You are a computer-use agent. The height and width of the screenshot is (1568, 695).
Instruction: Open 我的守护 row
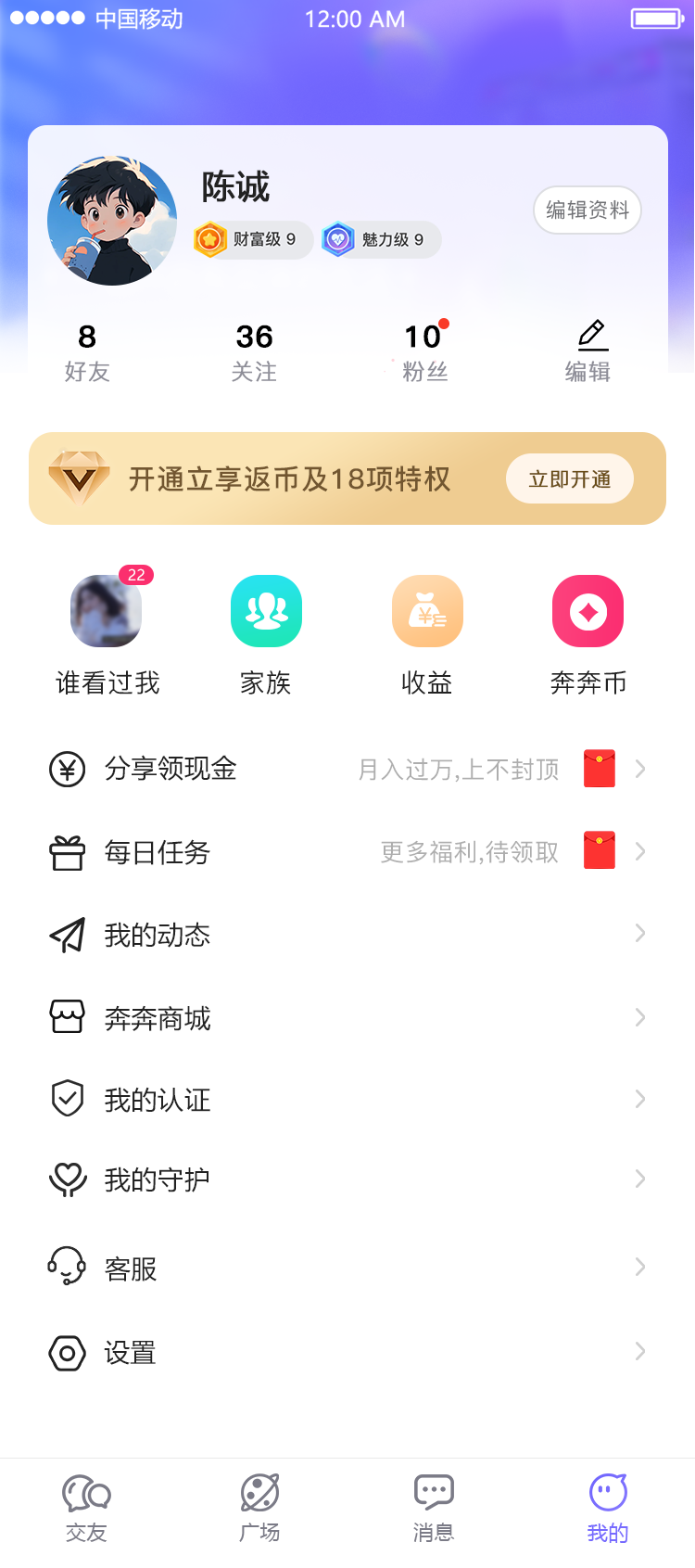tap(347, 1179)
